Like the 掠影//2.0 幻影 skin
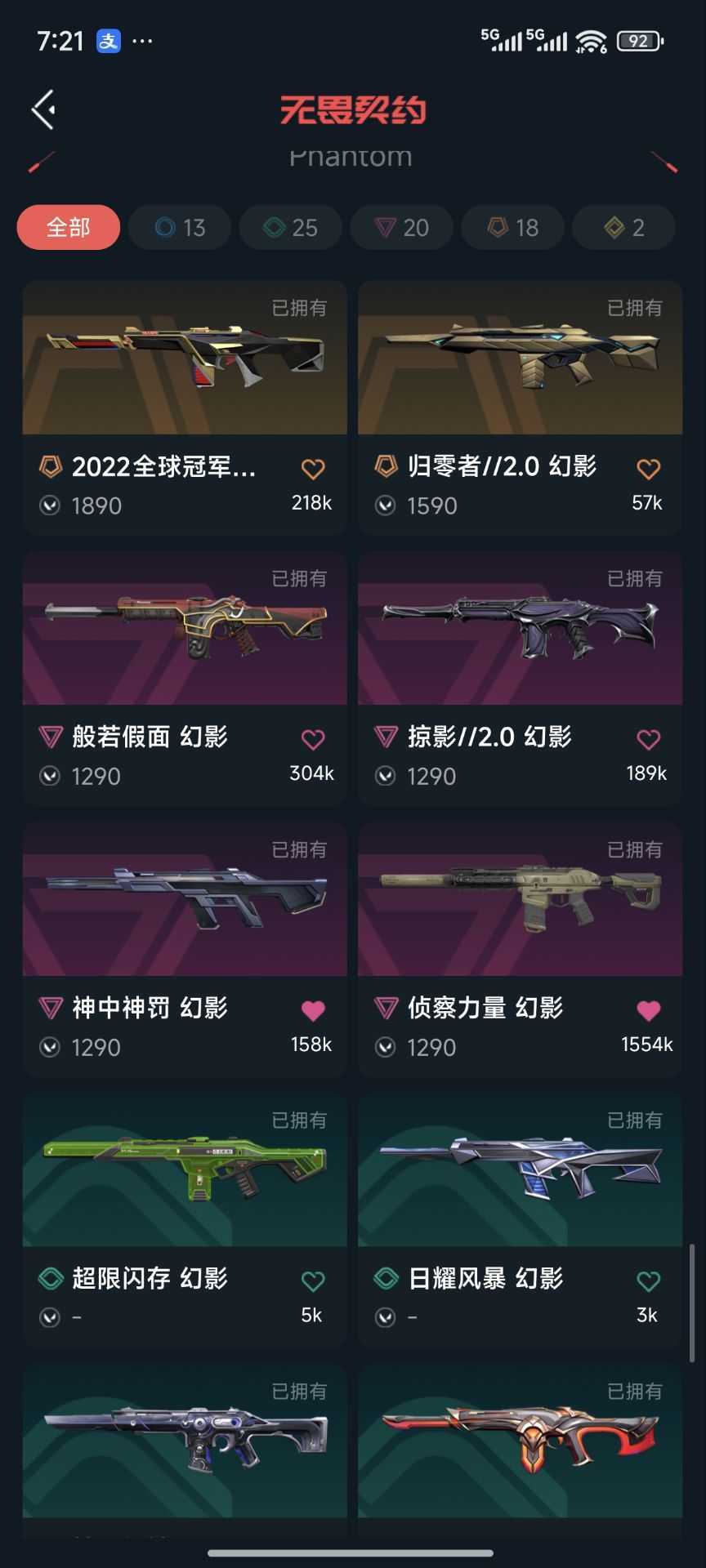The height and width of the screenshot is (1568, 706). [x=648, y=740]
